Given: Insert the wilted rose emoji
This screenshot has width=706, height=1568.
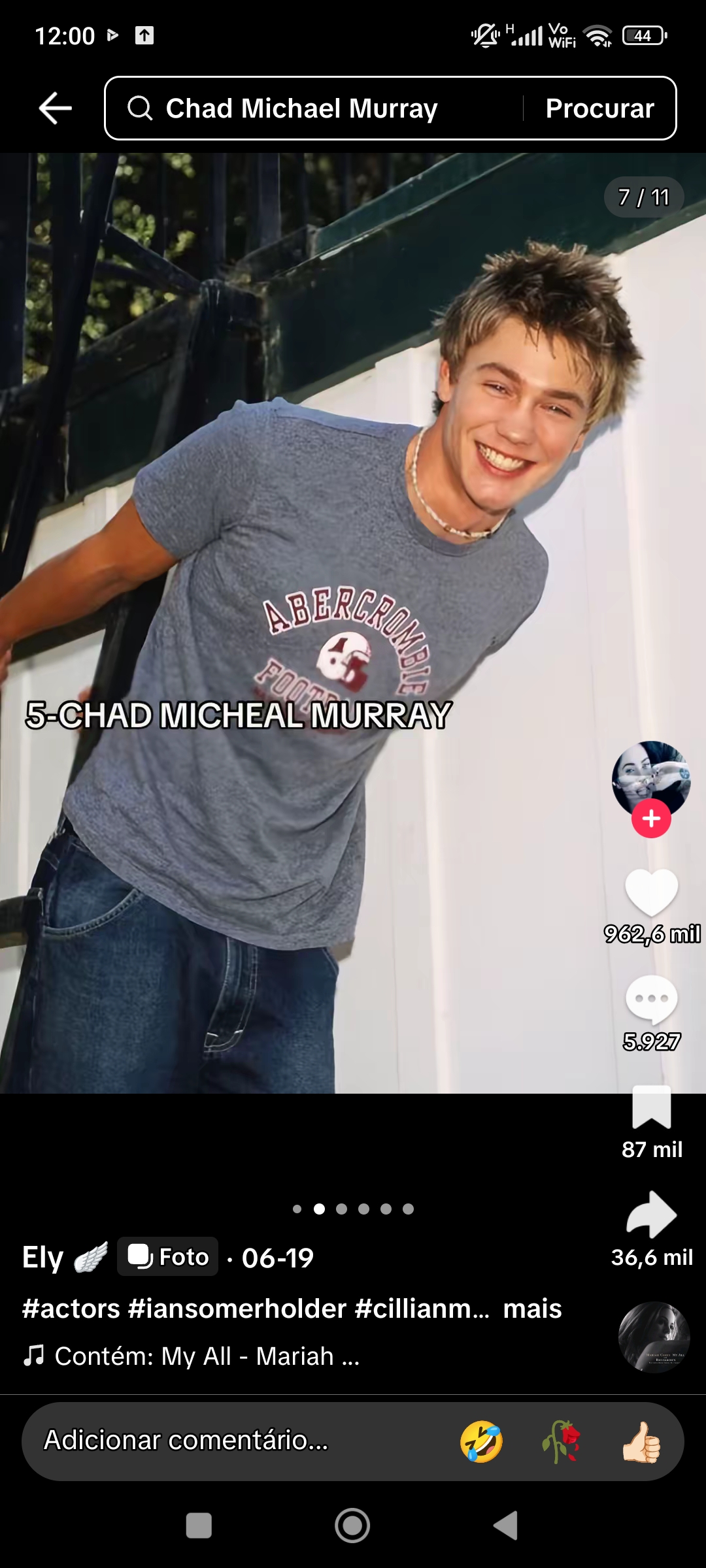Looking at the screenshot, I should pyautogui.click(x=562, y=1441).
